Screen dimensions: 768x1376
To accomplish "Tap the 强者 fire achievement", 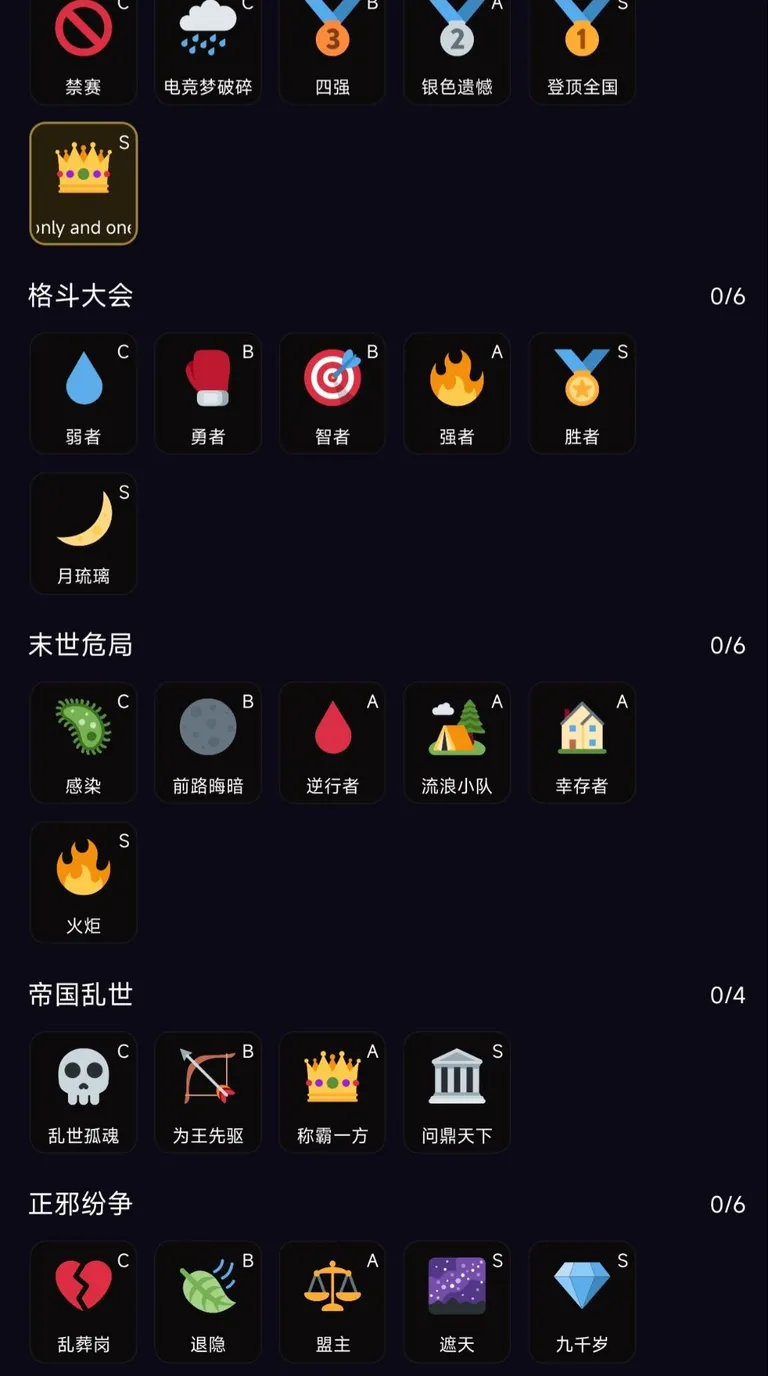I will (457, 393).
